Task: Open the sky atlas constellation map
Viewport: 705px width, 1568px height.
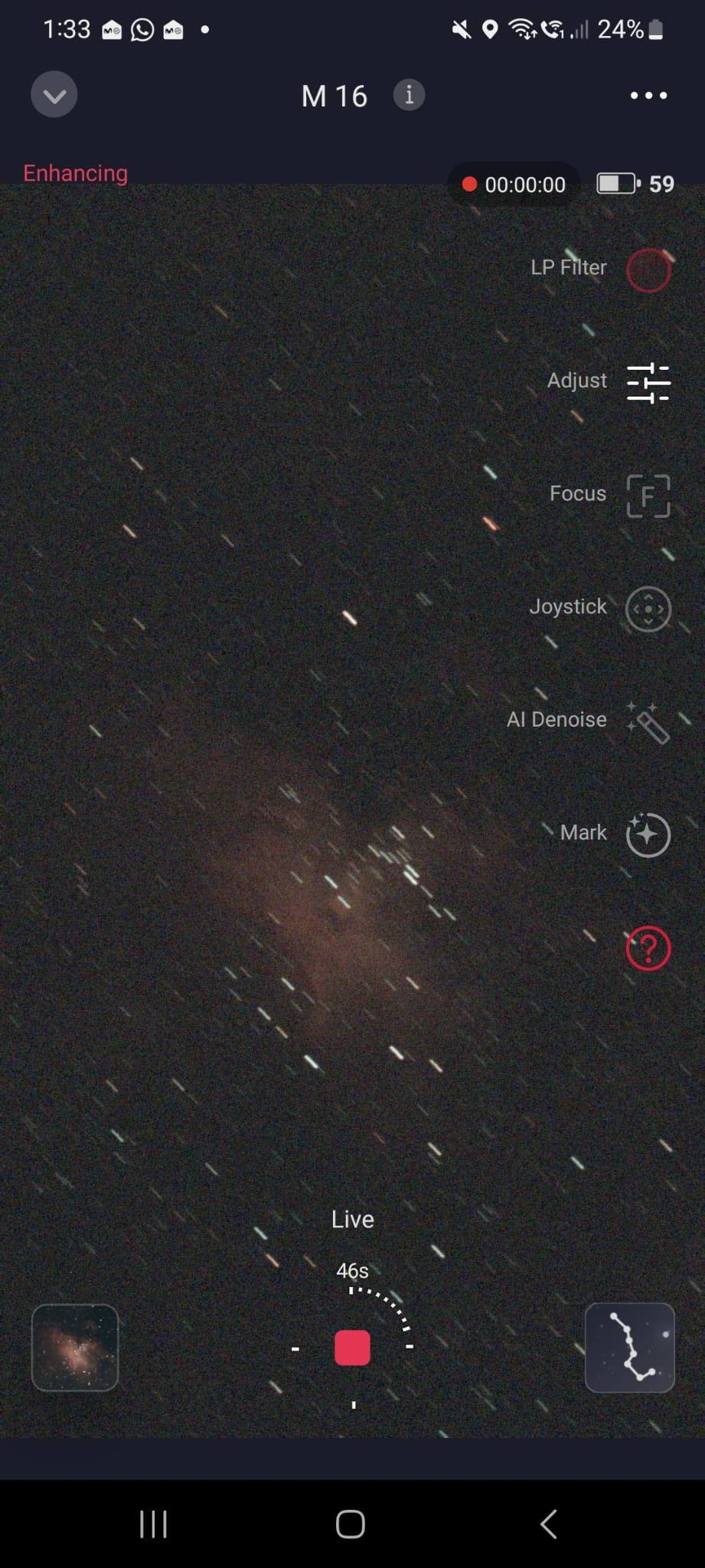Action: click(x=629, y=1347)
